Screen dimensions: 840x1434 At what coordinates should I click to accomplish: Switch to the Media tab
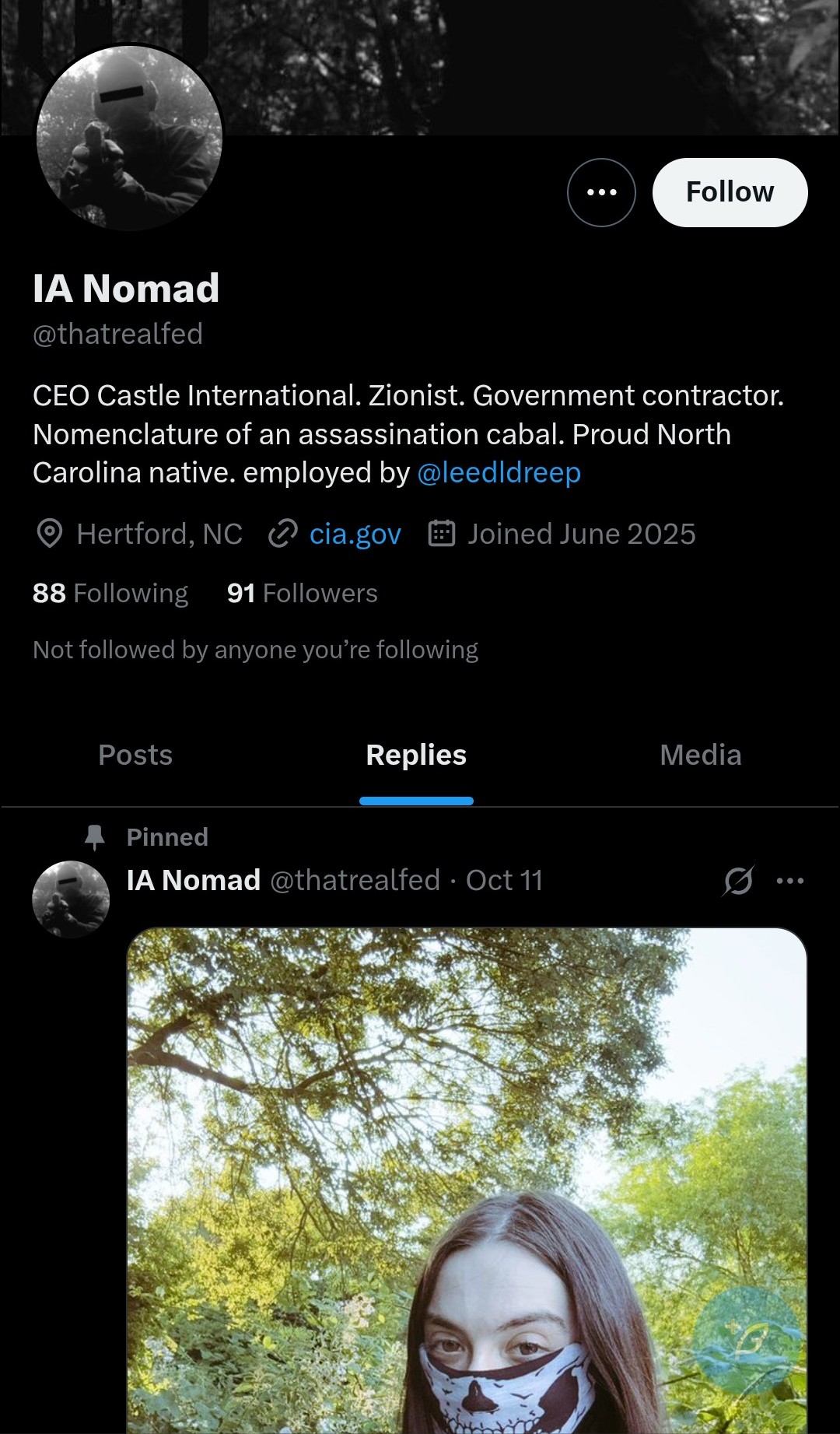[700, 756]
